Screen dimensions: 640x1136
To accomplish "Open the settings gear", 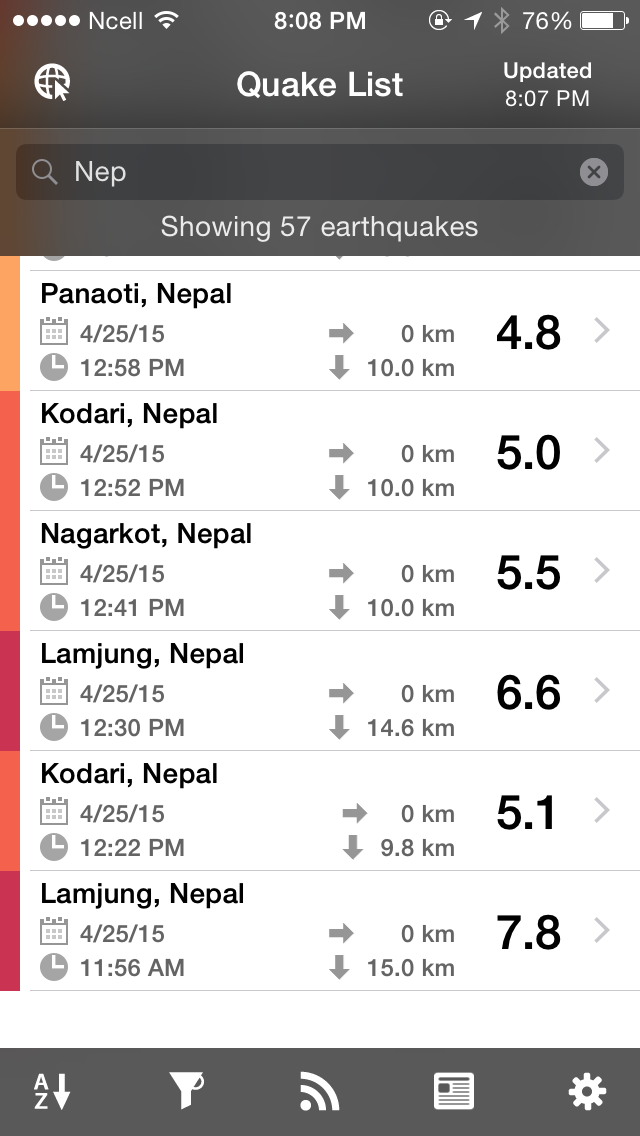I will click(587, 1091).
